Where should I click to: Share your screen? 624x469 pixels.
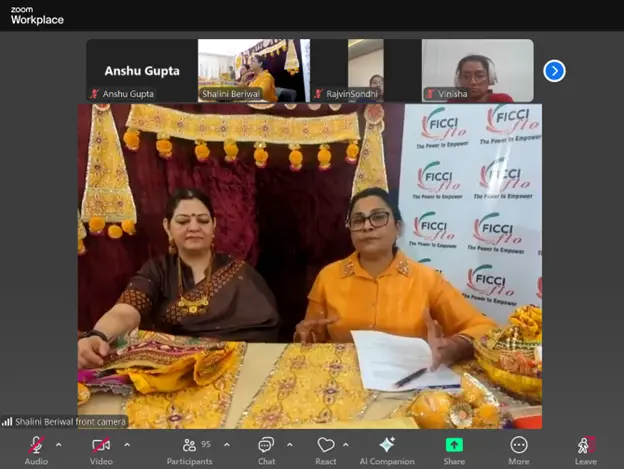(454, 445)
